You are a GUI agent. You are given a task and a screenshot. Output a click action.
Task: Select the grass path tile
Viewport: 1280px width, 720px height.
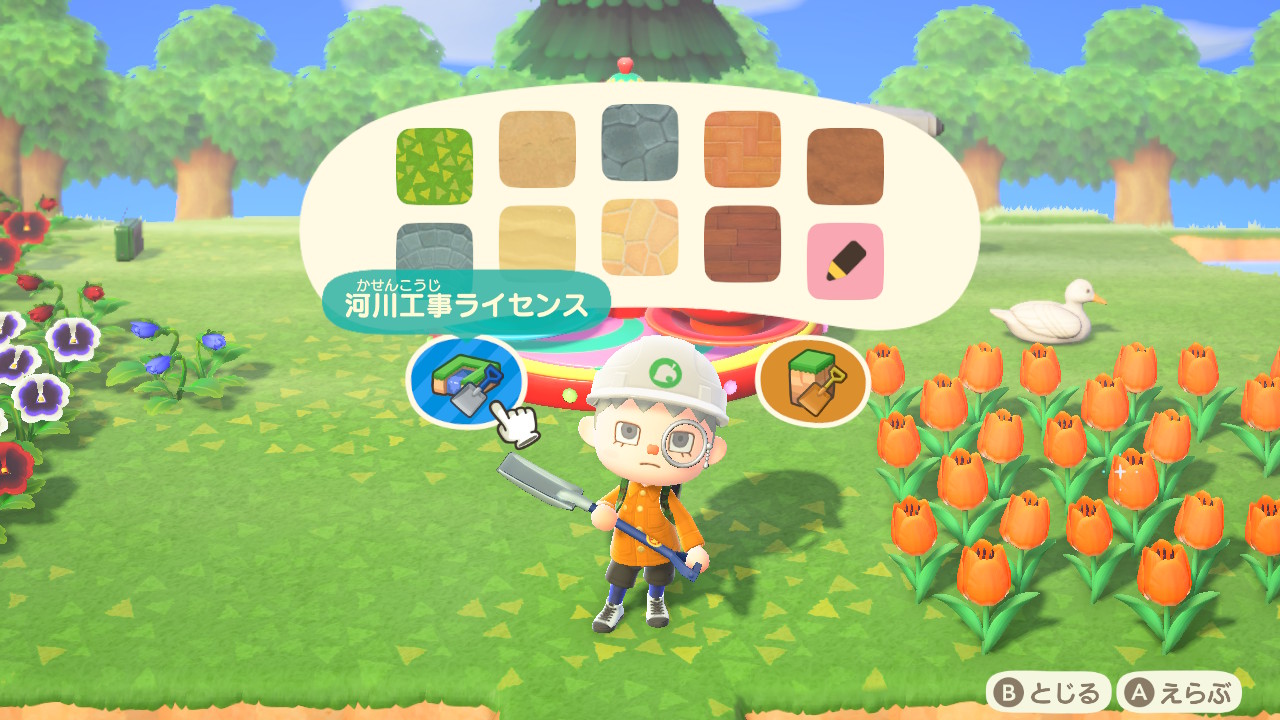click(434, 166)
